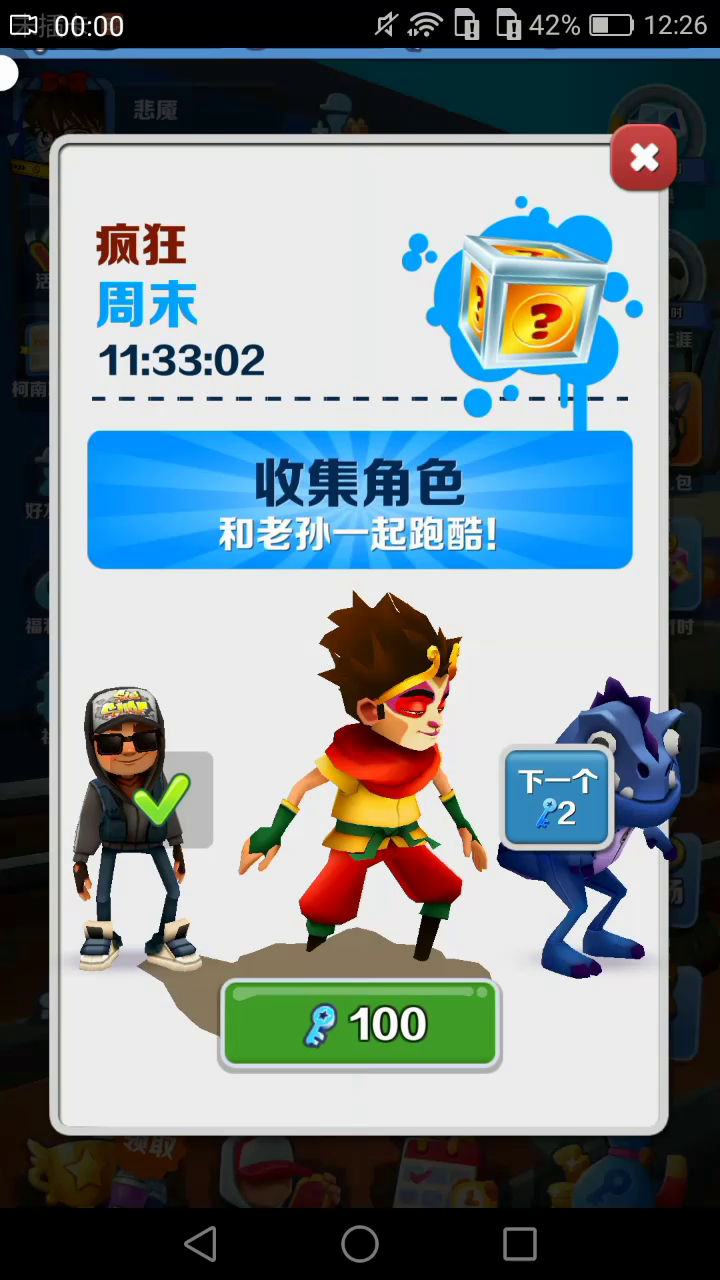720x1280 pixels.
Task: Close the weekend event popup
Action: click(x=644, y=157)
